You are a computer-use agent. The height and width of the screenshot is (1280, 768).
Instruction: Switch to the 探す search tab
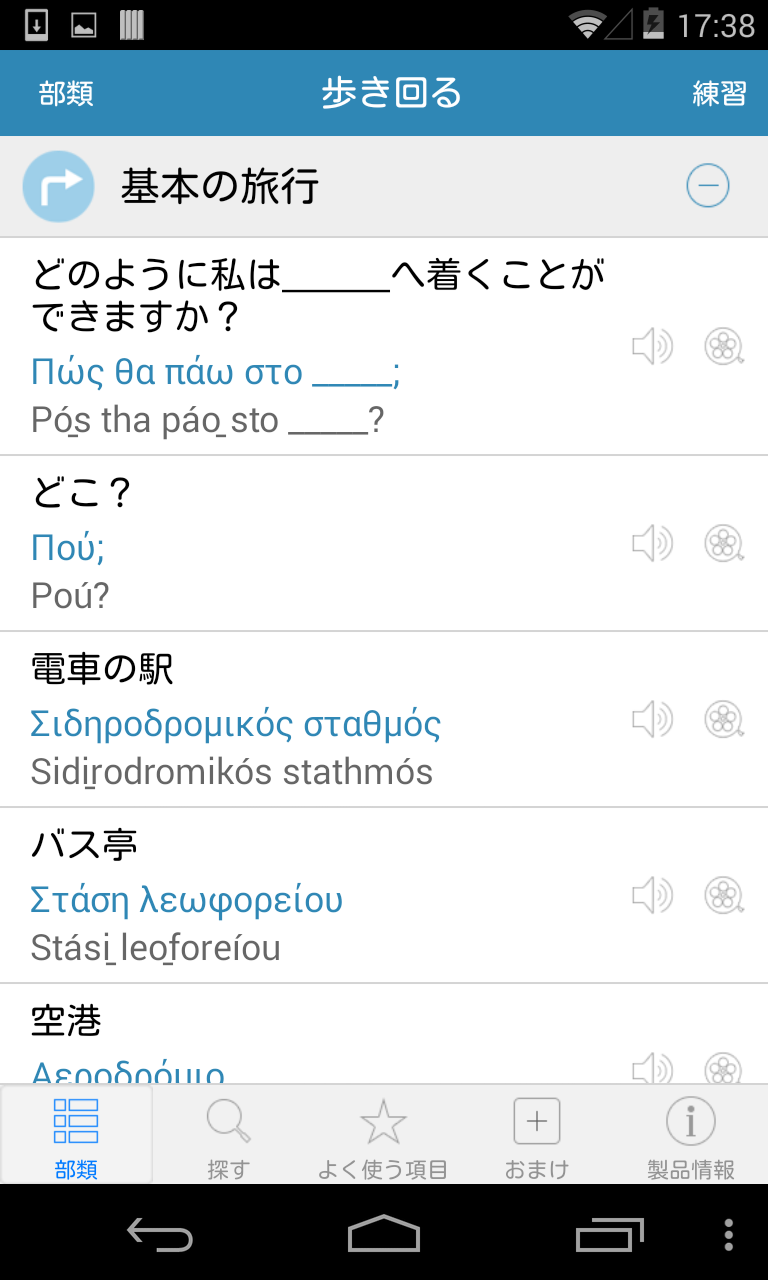(x=229, y=1136)
